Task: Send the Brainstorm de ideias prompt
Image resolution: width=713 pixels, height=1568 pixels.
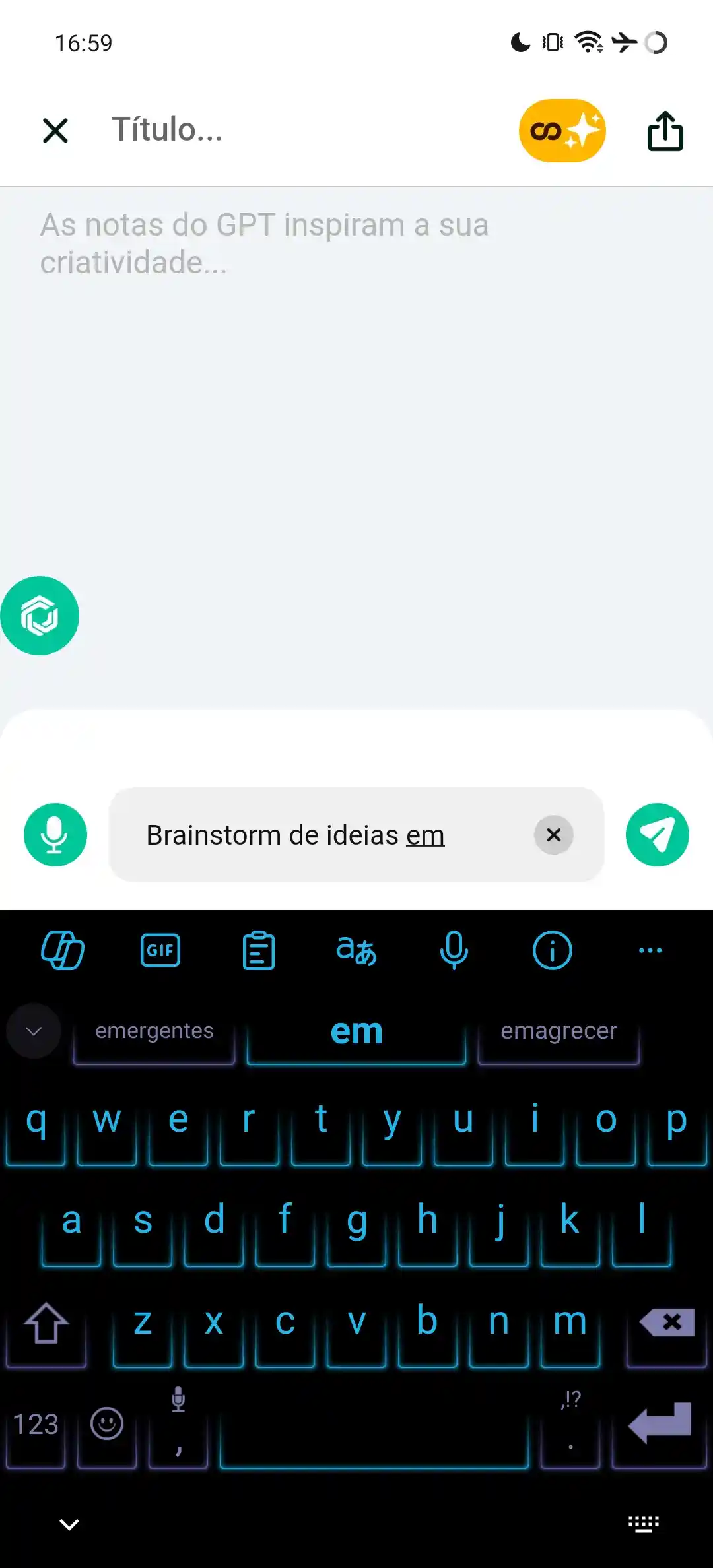Action: pyautogui.click(x=657, y=835)
